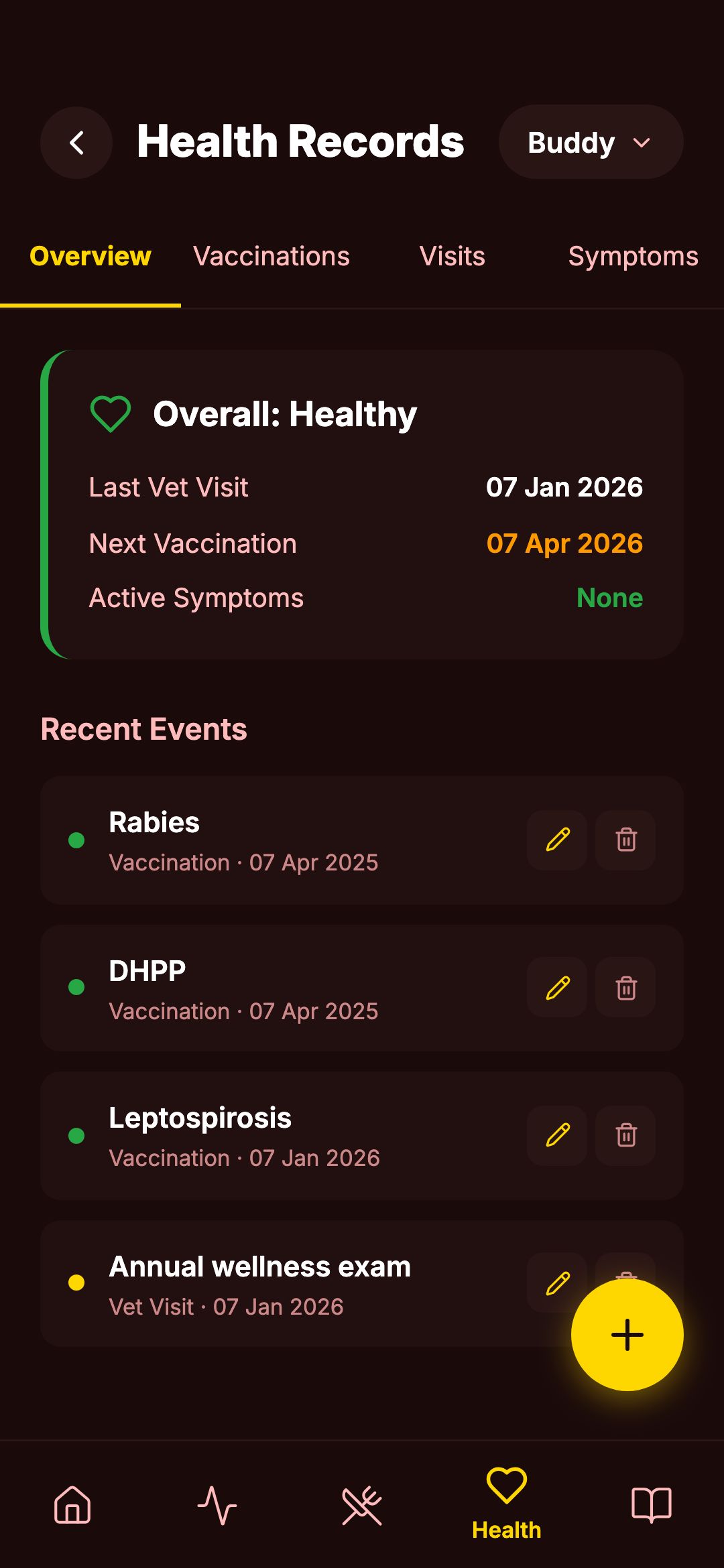Open the diary book icon in bottom navigation
724x1568 pixels.
tap(652, 1504)
